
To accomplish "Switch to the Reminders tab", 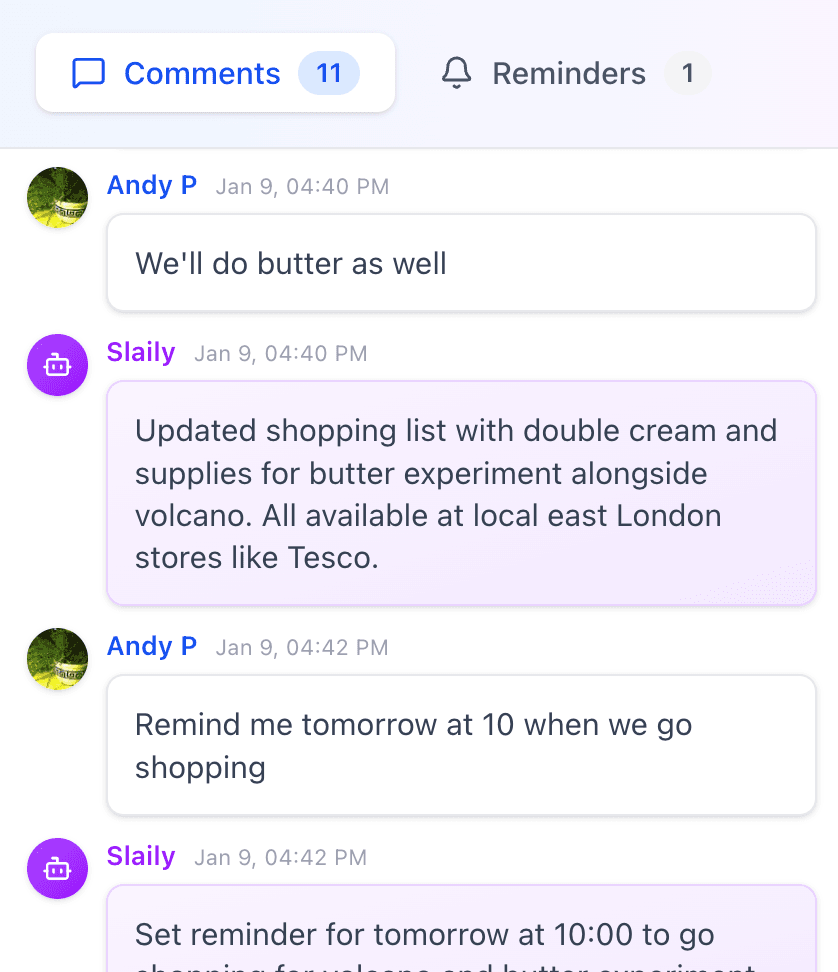I will pyautogui.click(x=568, y=73).
